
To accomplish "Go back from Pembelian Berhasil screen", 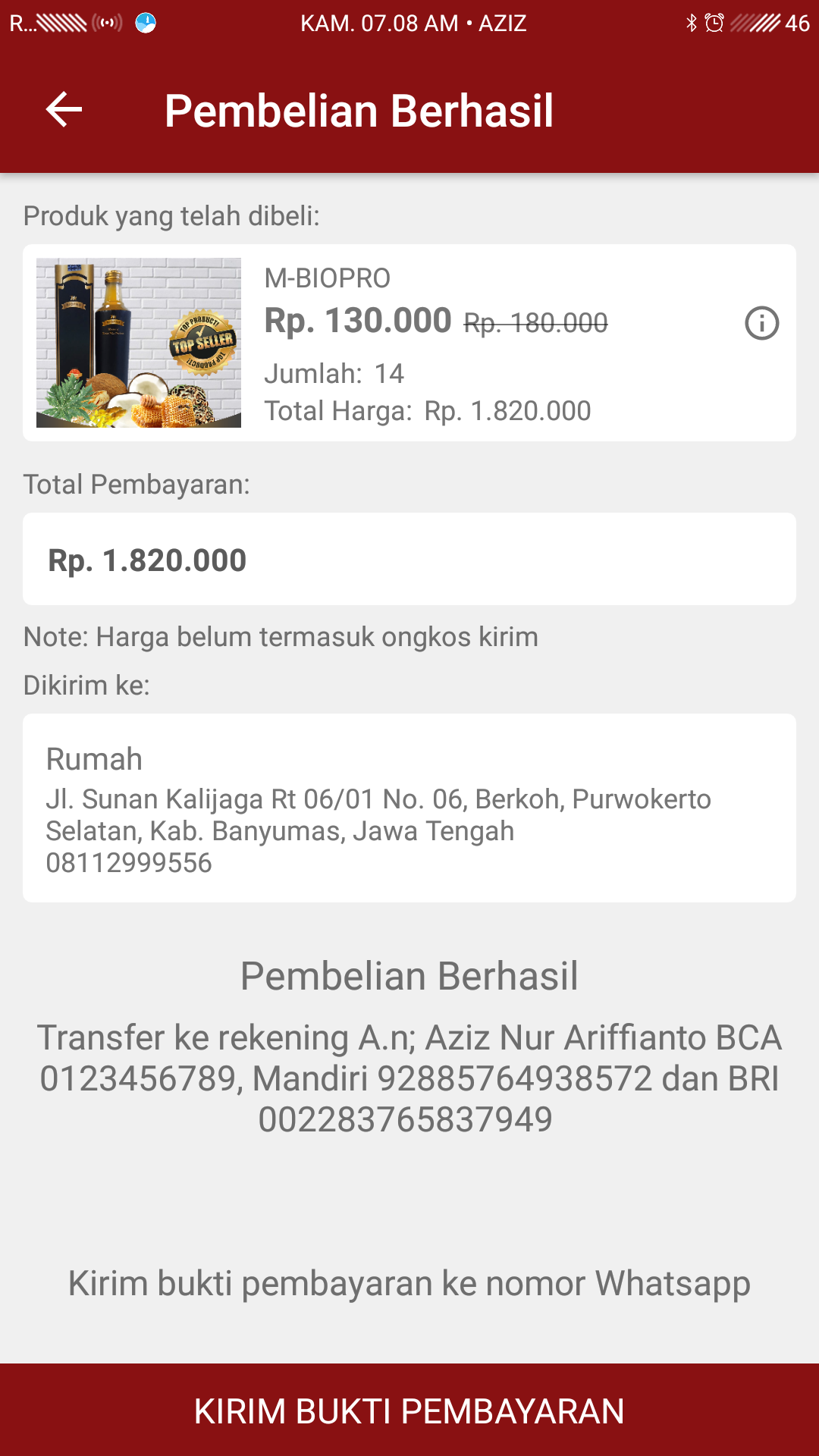I will pyautogui.click(x=64, y=110).
